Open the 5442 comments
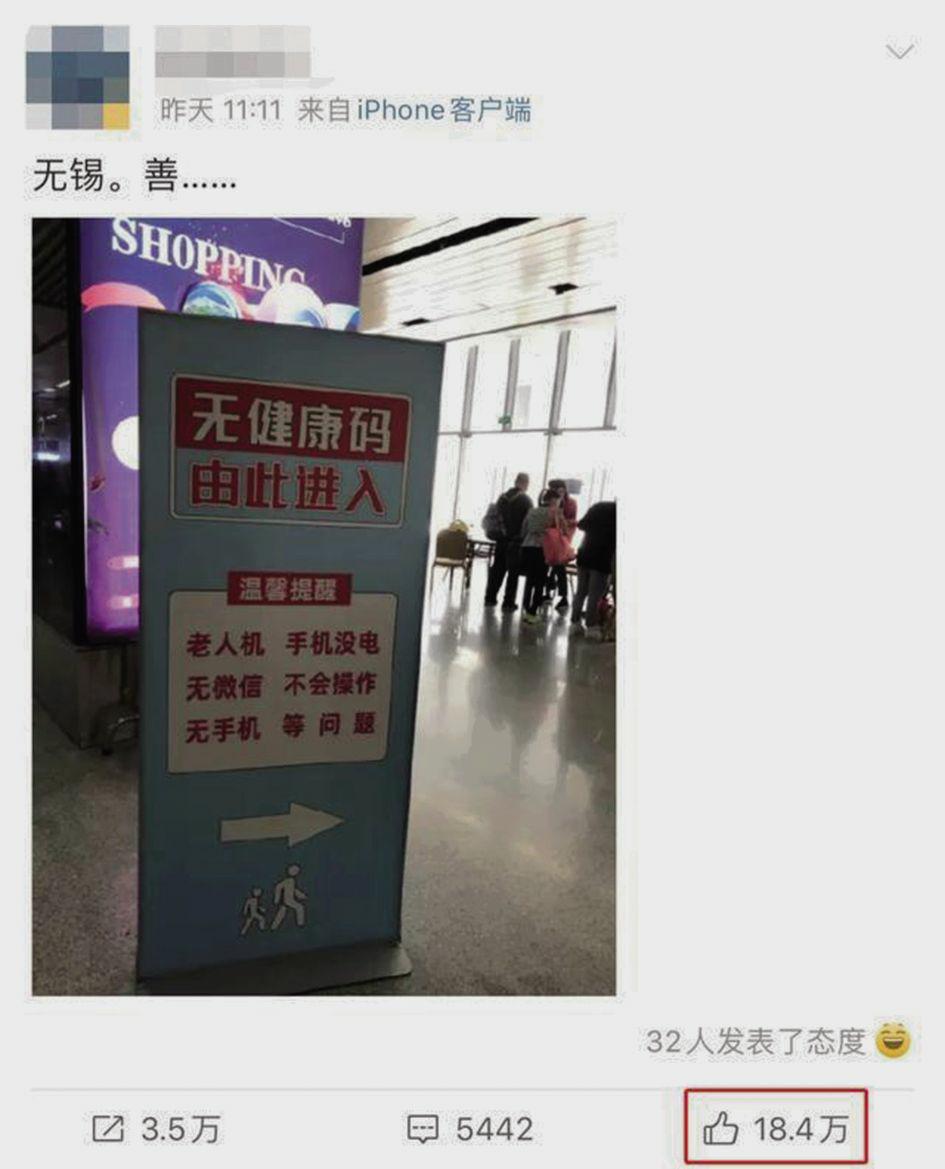Image resolution: width=945 pixels, height=1169 pixels. pos(470,1130)
